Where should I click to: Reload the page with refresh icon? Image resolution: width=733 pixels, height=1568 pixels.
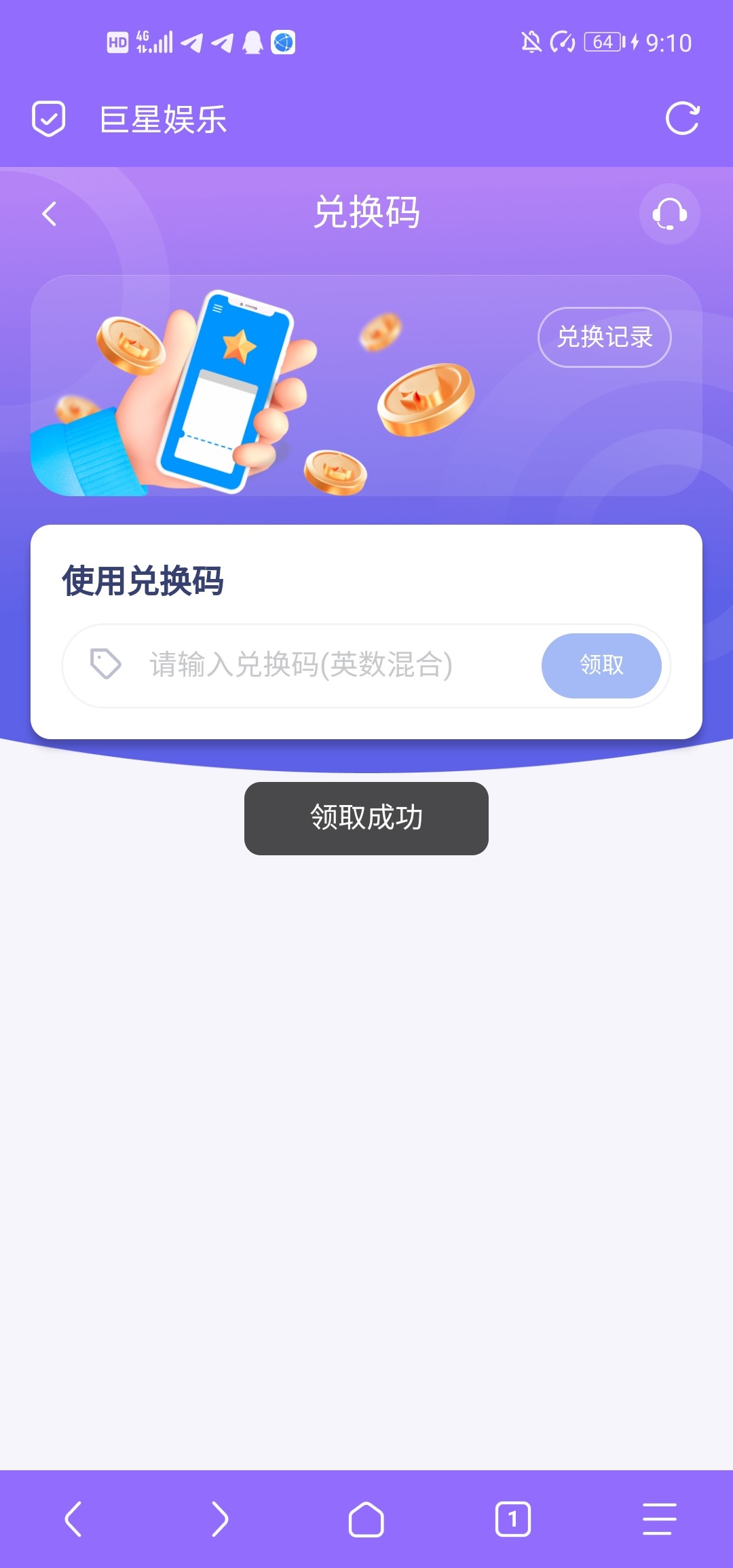tap(682, 119)
